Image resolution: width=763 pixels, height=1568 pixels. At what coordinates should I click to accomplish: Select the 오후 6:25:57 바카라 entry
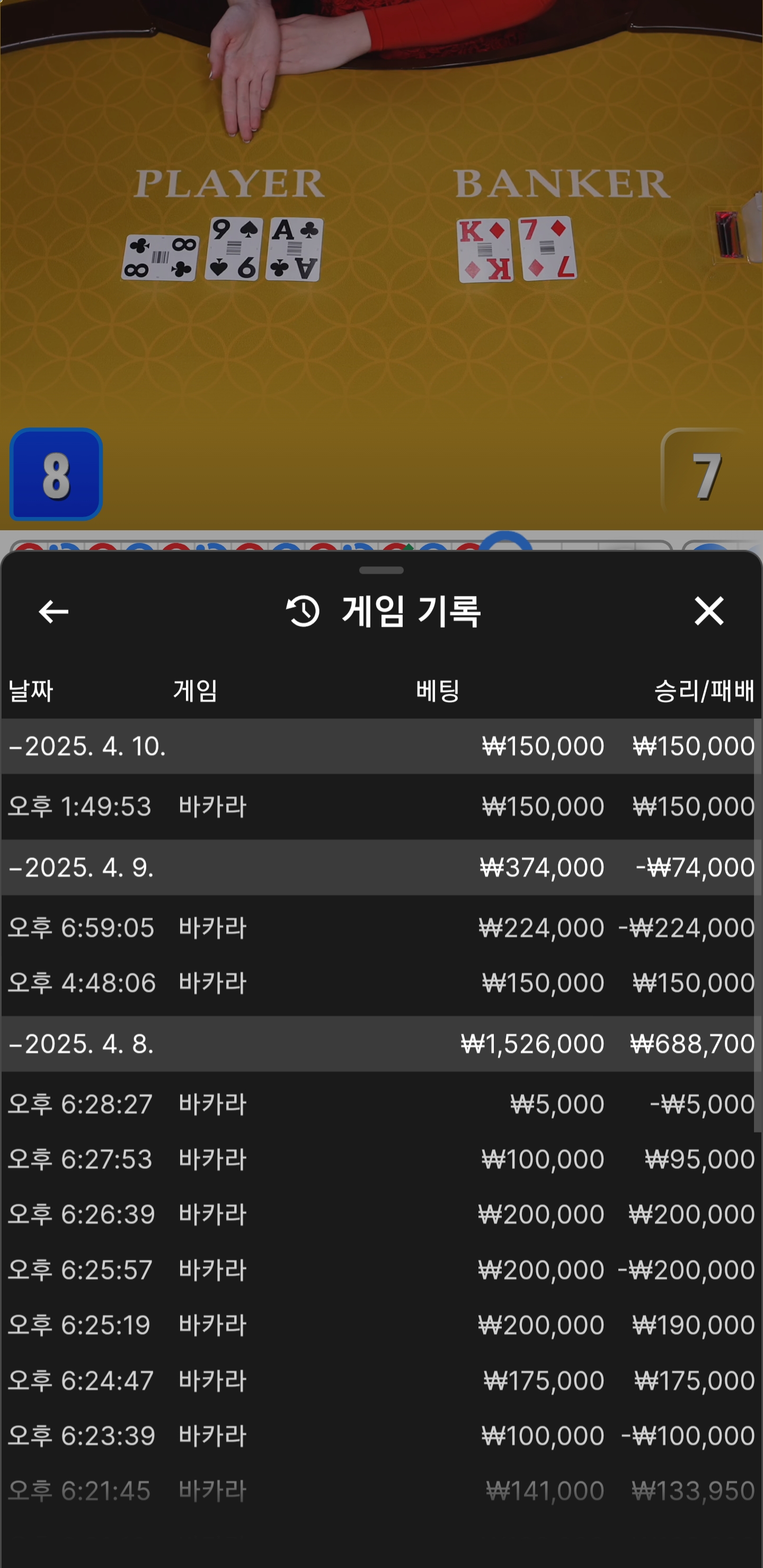pos(378,1270)
